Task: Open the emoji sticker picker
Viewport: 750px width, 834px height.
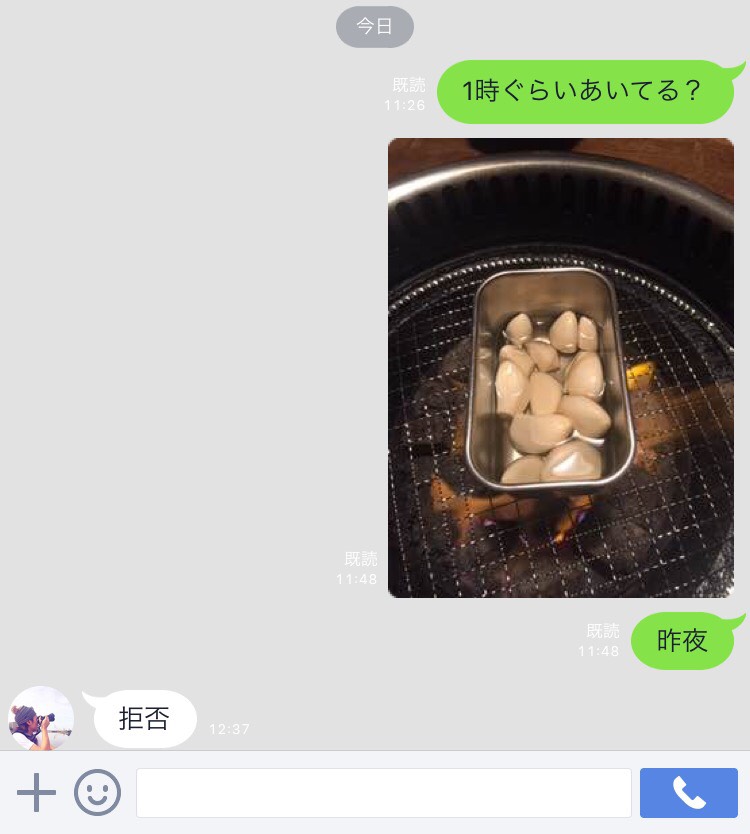Action: click(97, 793)
